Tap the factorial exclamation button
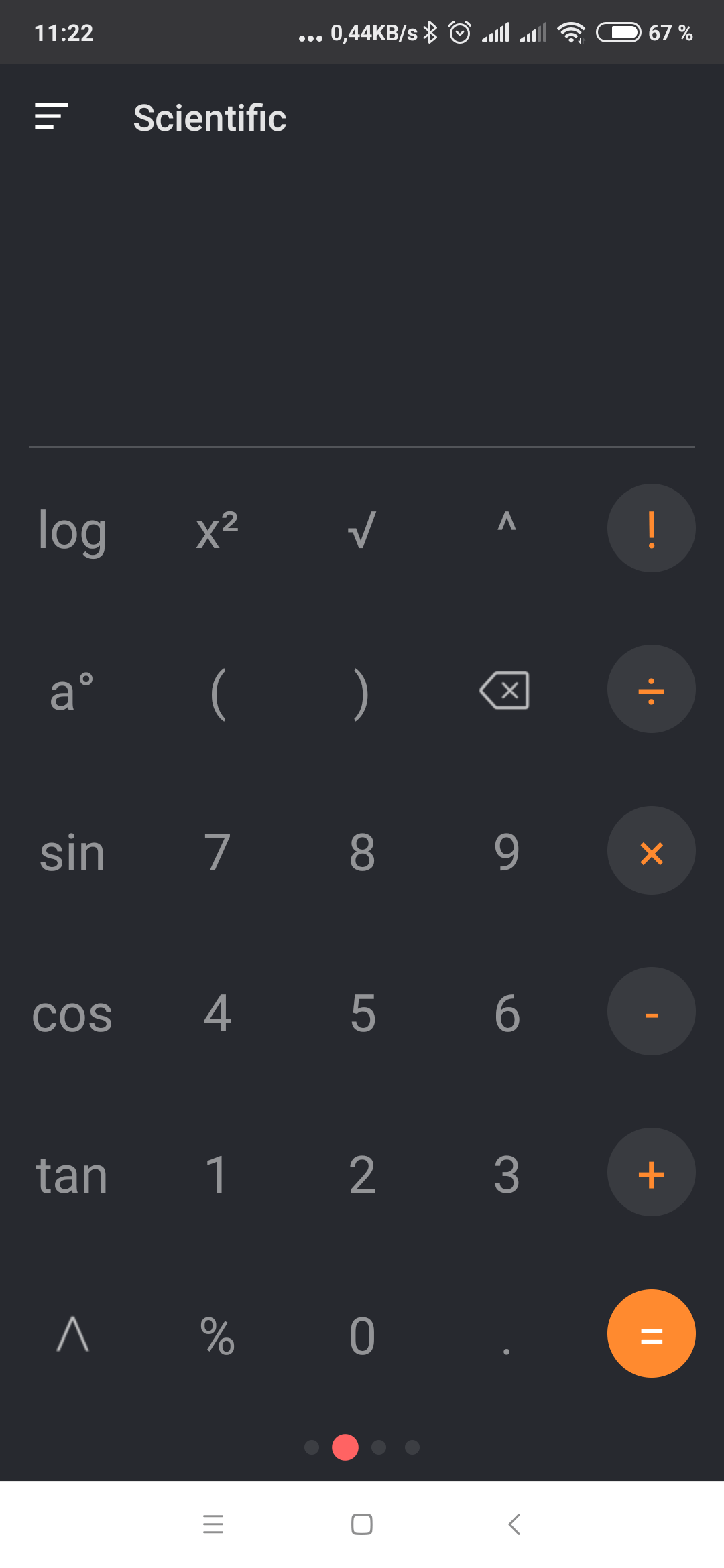 coord(652,528)
